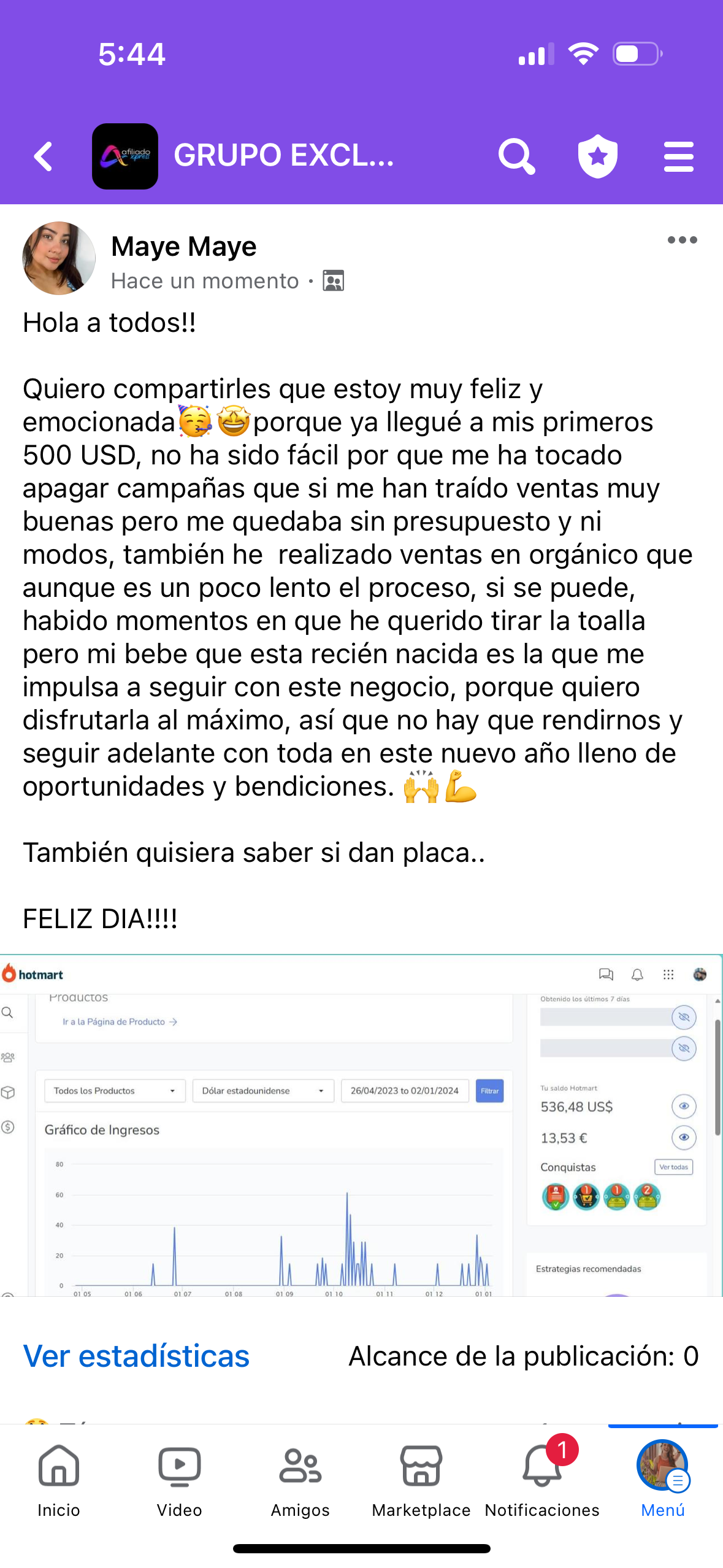The image size is (723, 1568).
Task: Open the group hamburger menu
Action: 678,156
